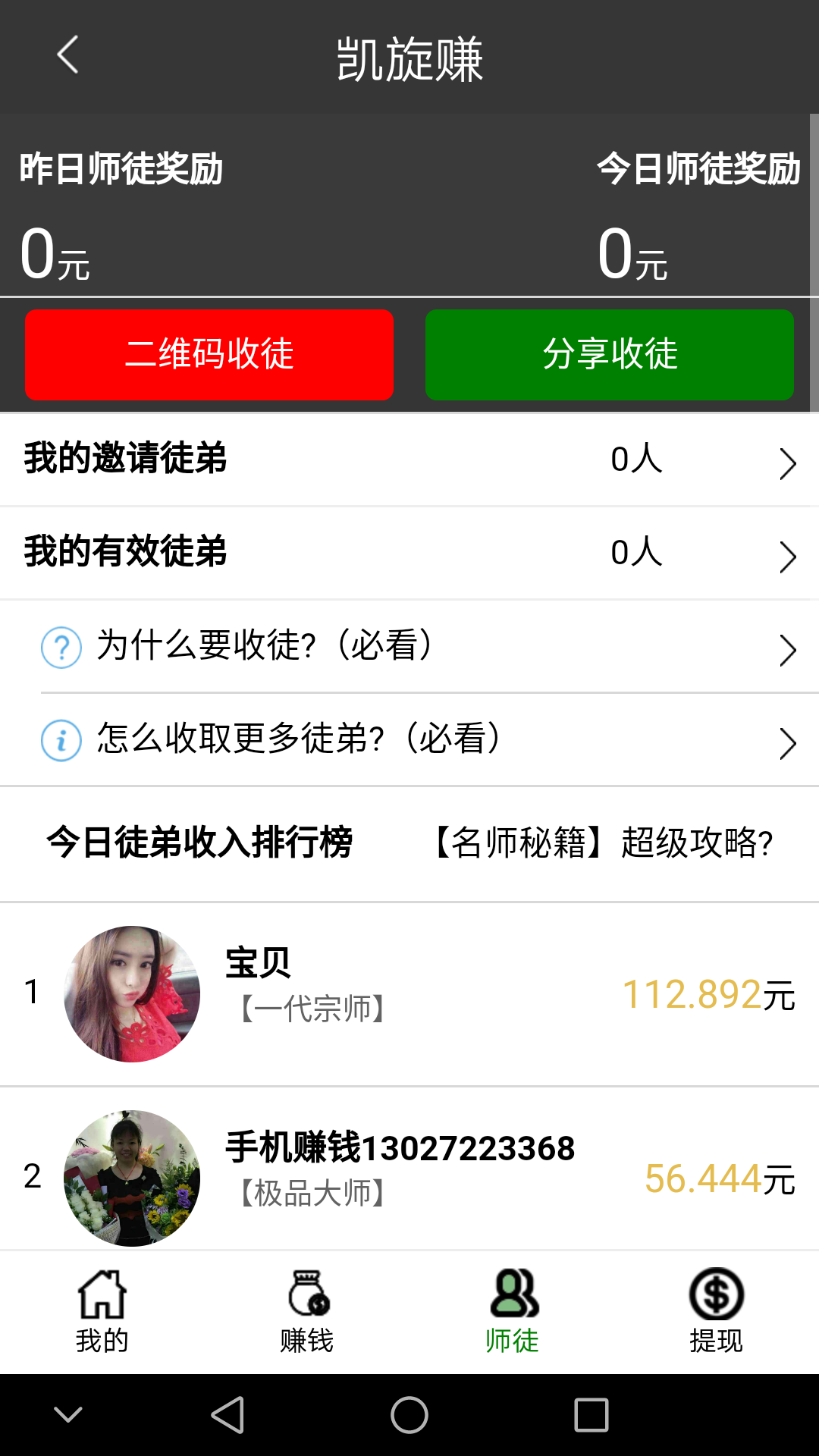
Task: Click the info icon beside 怎么收取更多徒弟
Action: 61,742
